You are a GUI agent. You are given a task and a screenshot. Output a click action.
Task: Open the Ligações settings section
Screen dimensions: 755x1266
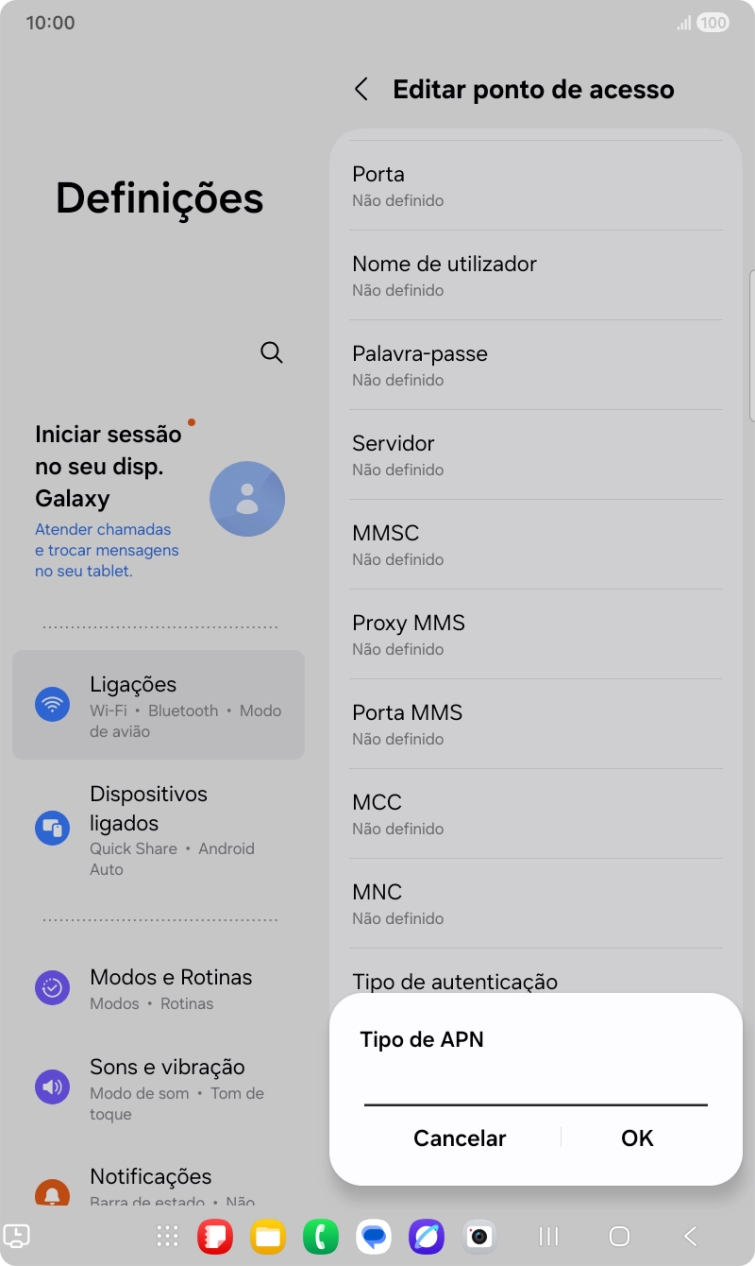pos(157,704)
